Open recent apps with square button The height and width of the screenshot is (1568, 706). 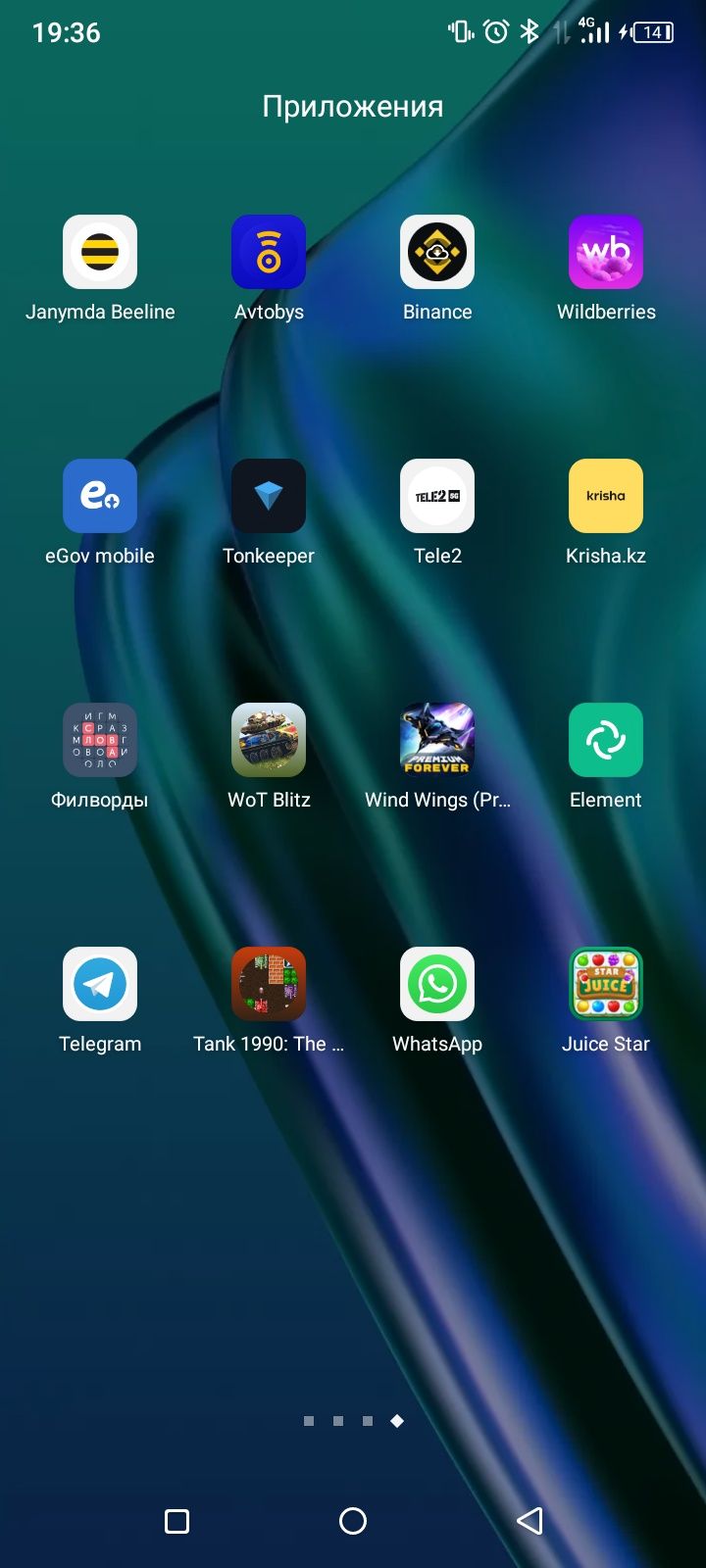[x=176, y=1521]
